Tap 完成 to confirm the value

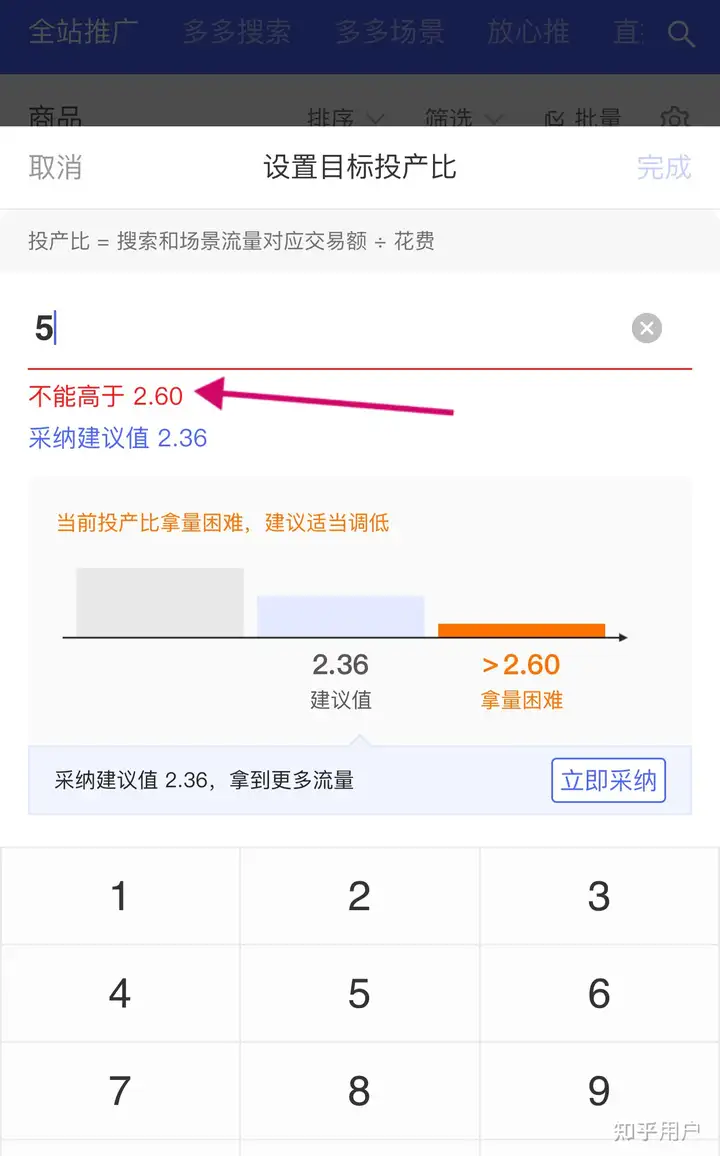pyautogui.click(x=664, y=167)
